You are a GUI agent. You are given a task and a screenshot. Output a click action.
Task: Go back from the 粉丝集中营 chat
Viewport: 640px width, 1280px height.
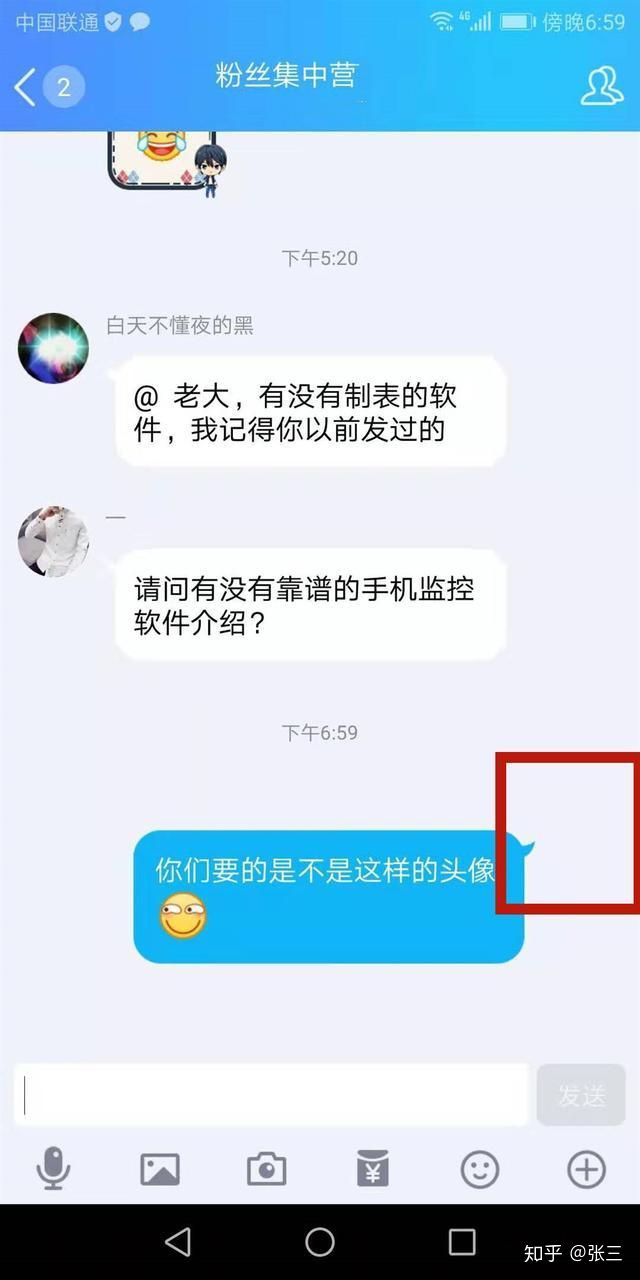click(x=26, y=88)
